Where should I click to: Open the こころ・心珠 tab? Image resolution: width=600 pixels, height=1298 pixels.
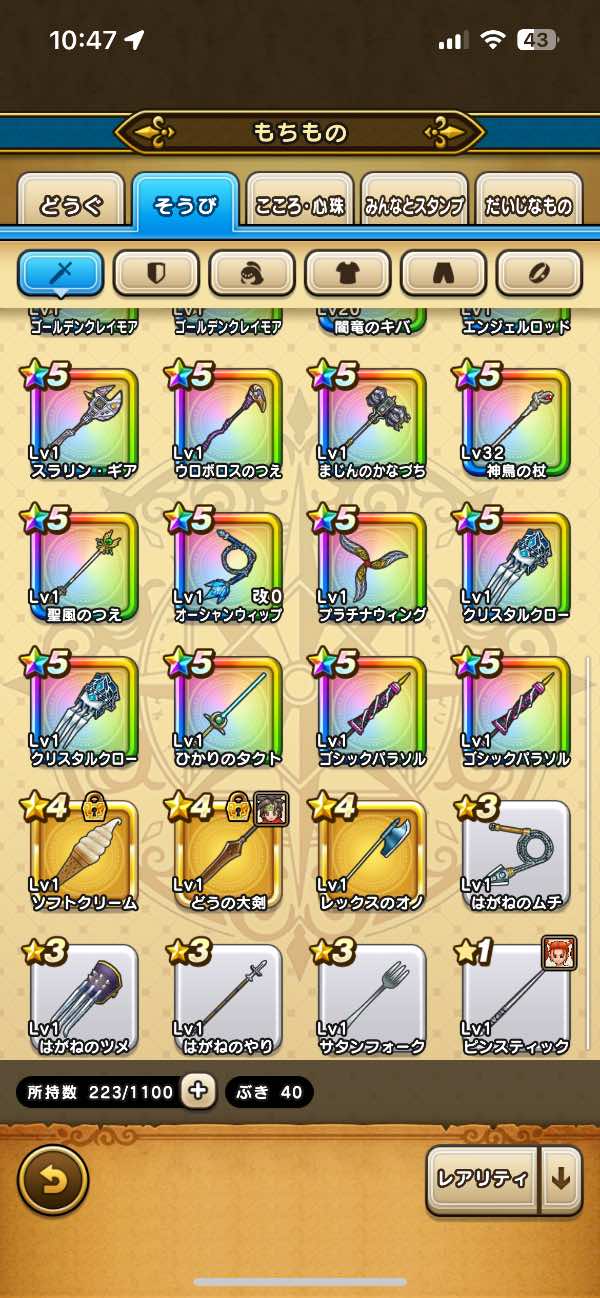tap(300, 206)
